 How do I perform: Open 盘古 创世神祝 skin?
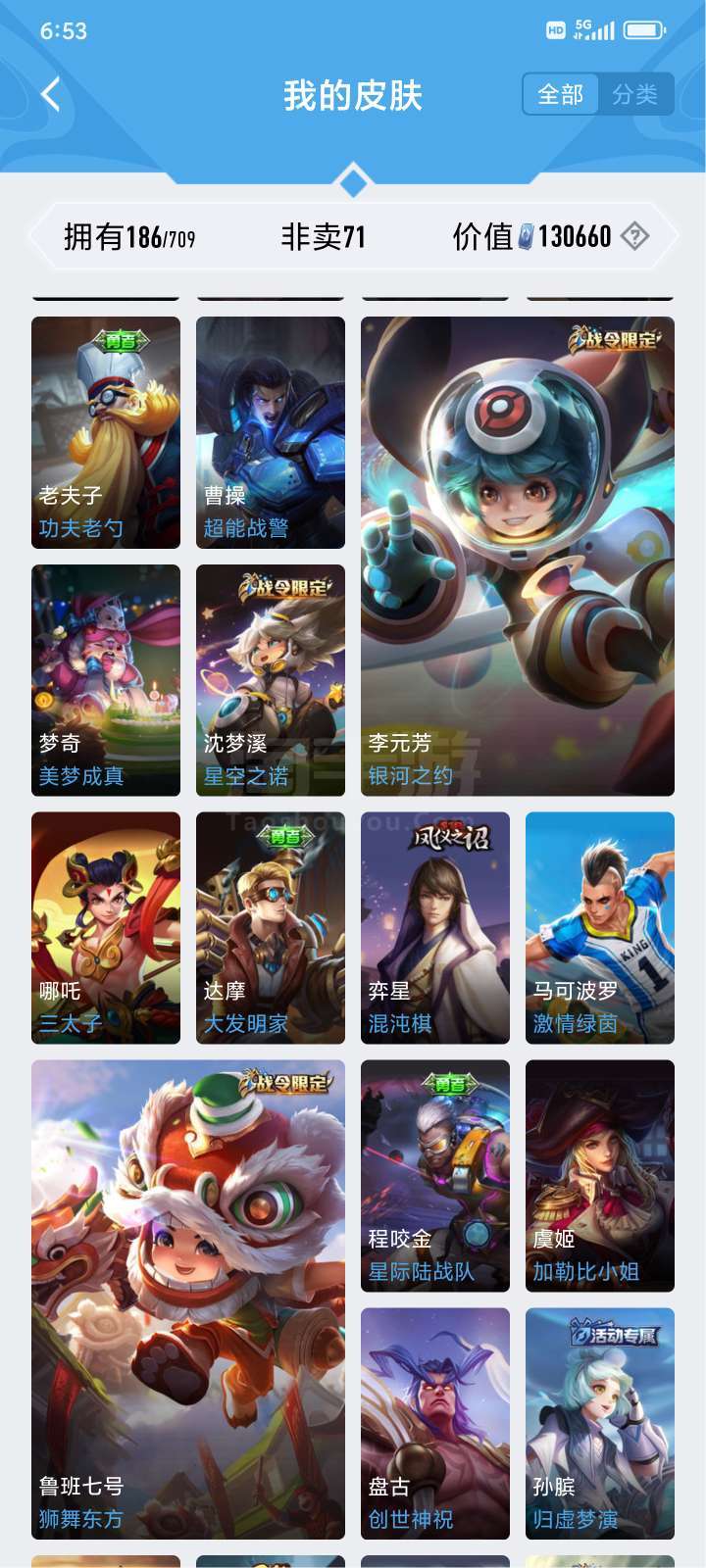(x=435, y=1424)
